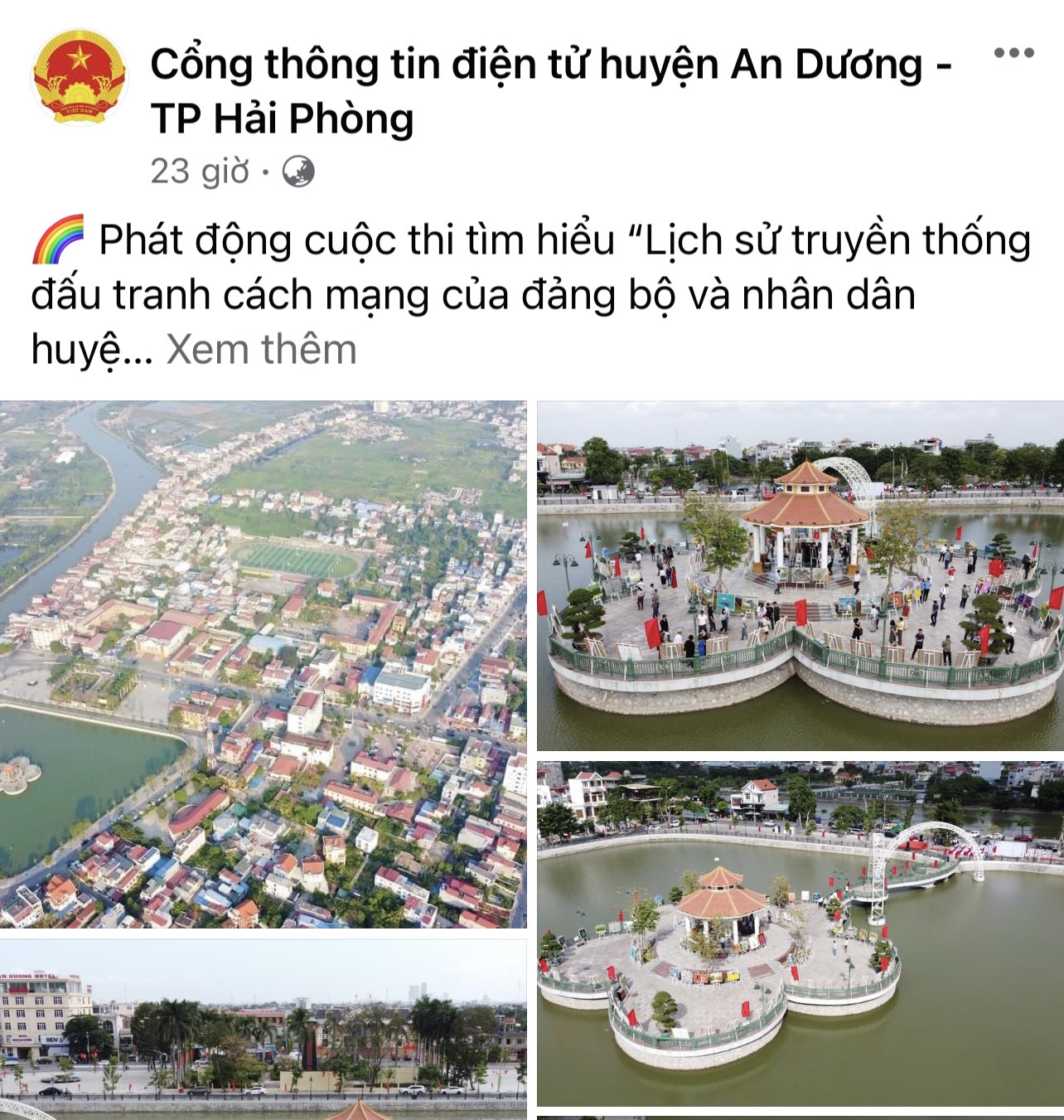Image resolution: width=1064 pixels, height=1120 pixels.
Task: Open the aerial town photo
Action: pos(263,663)
